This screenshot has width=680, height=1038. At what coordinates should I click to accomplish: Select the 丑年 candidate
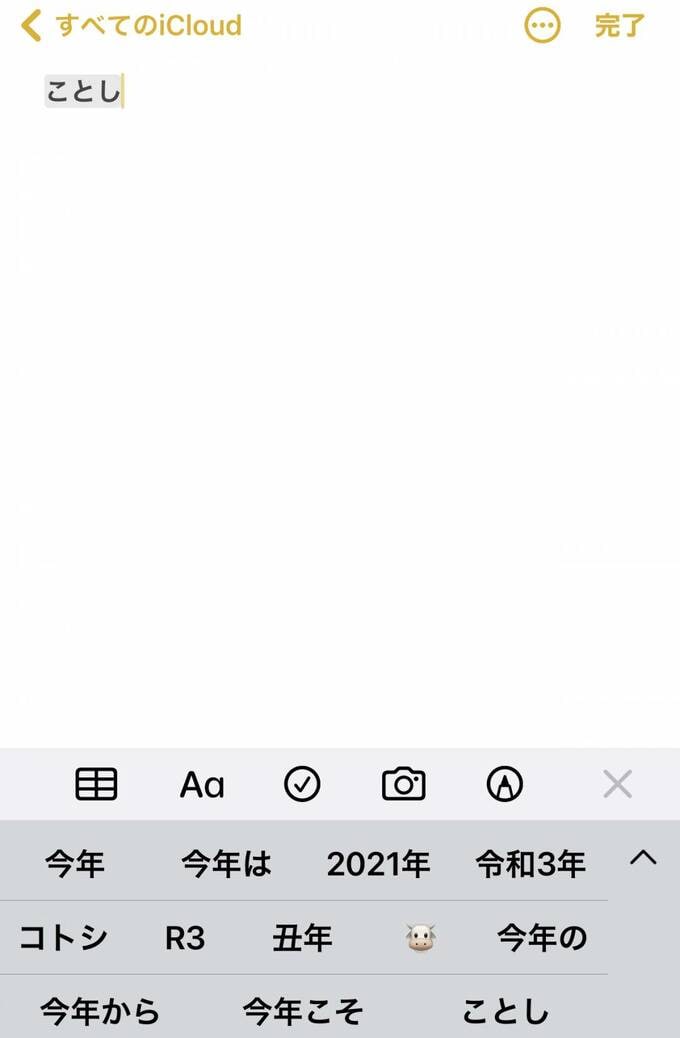302,938
